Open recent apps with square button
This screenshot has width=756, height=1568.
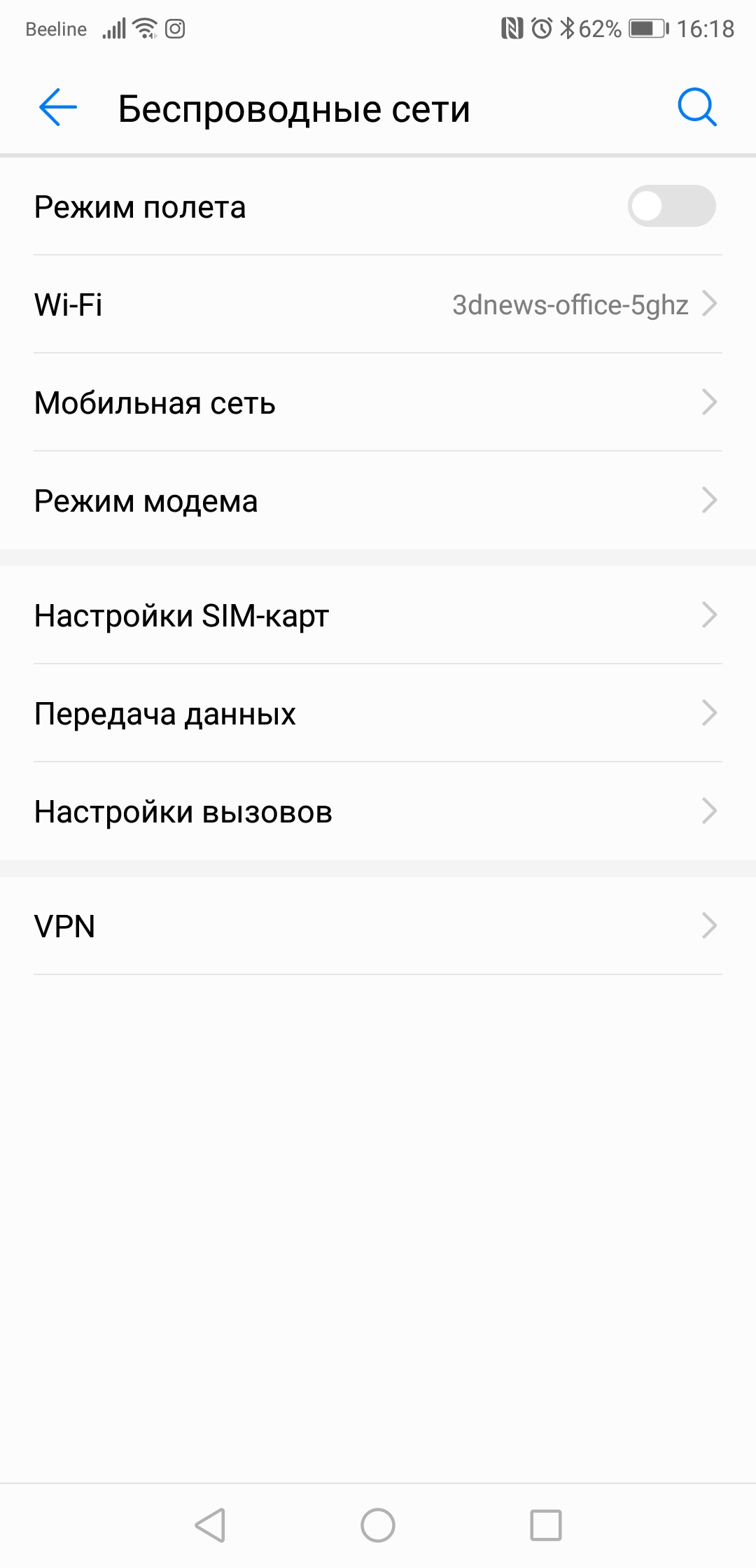[546, 1525]
